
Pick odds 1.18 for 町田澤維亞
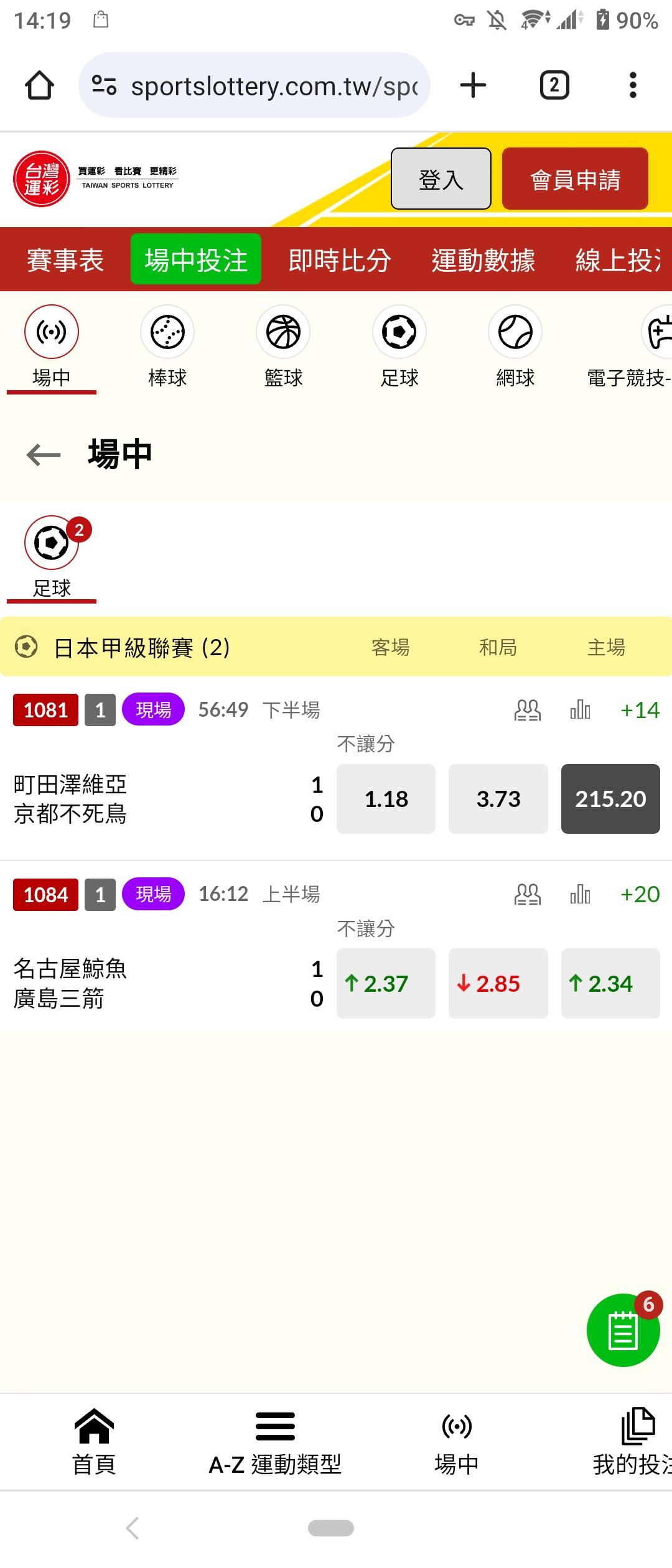(x=386, y=798)
